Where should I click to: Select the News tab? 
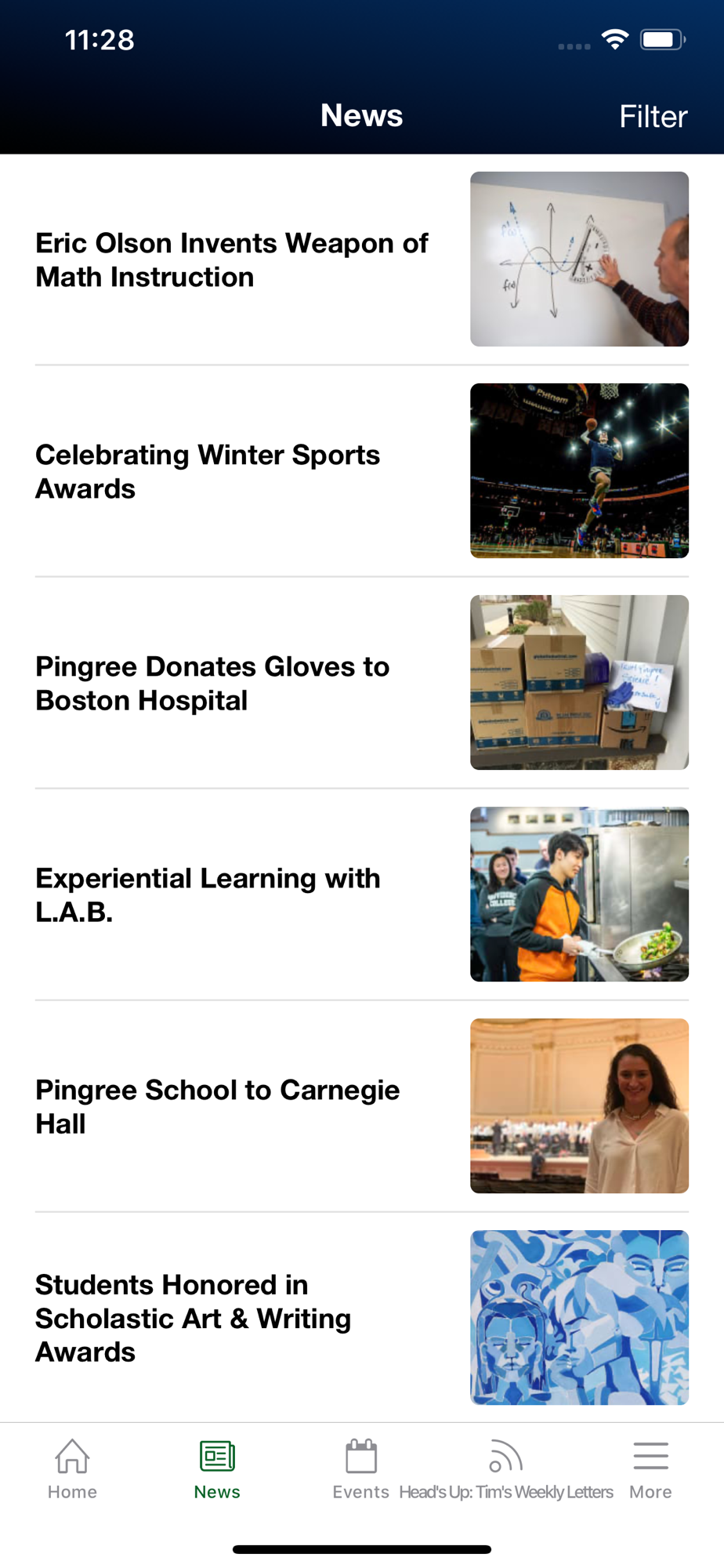pos(217,1469)
